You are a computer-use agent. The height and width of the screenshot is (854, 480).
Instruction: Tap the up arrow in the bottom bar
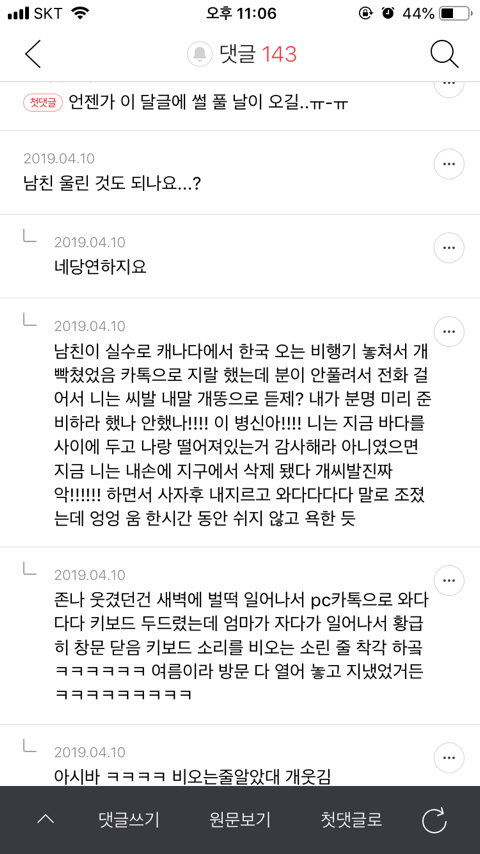pos(45,819)
